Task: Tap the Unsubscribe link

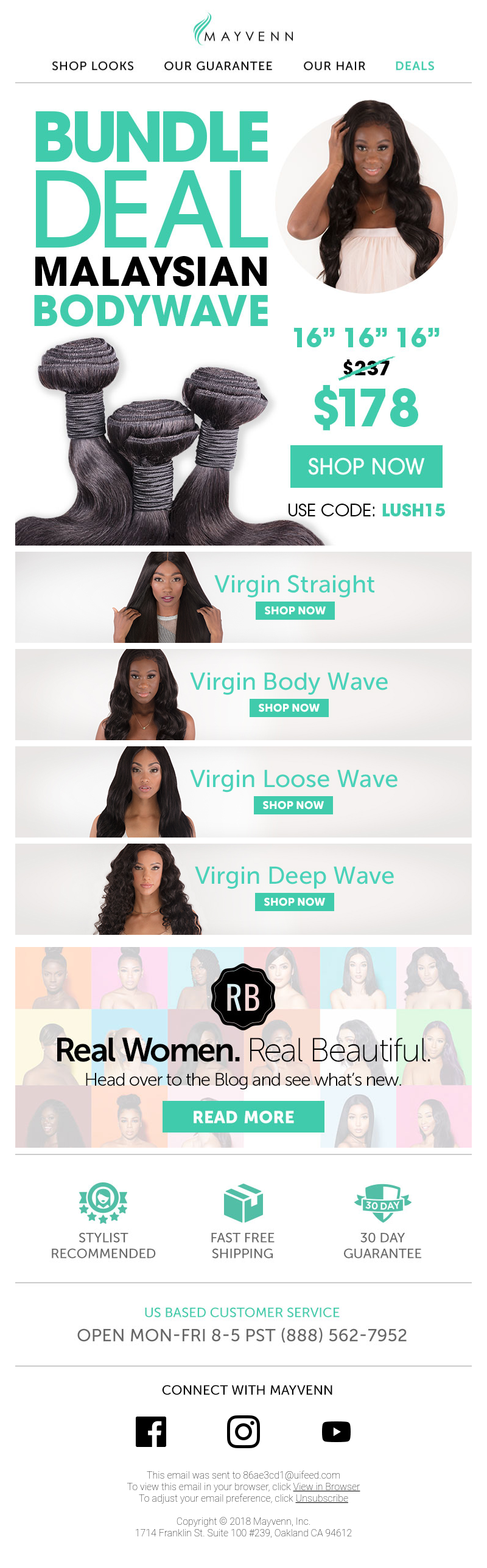Action: [x=322, y=1498]
